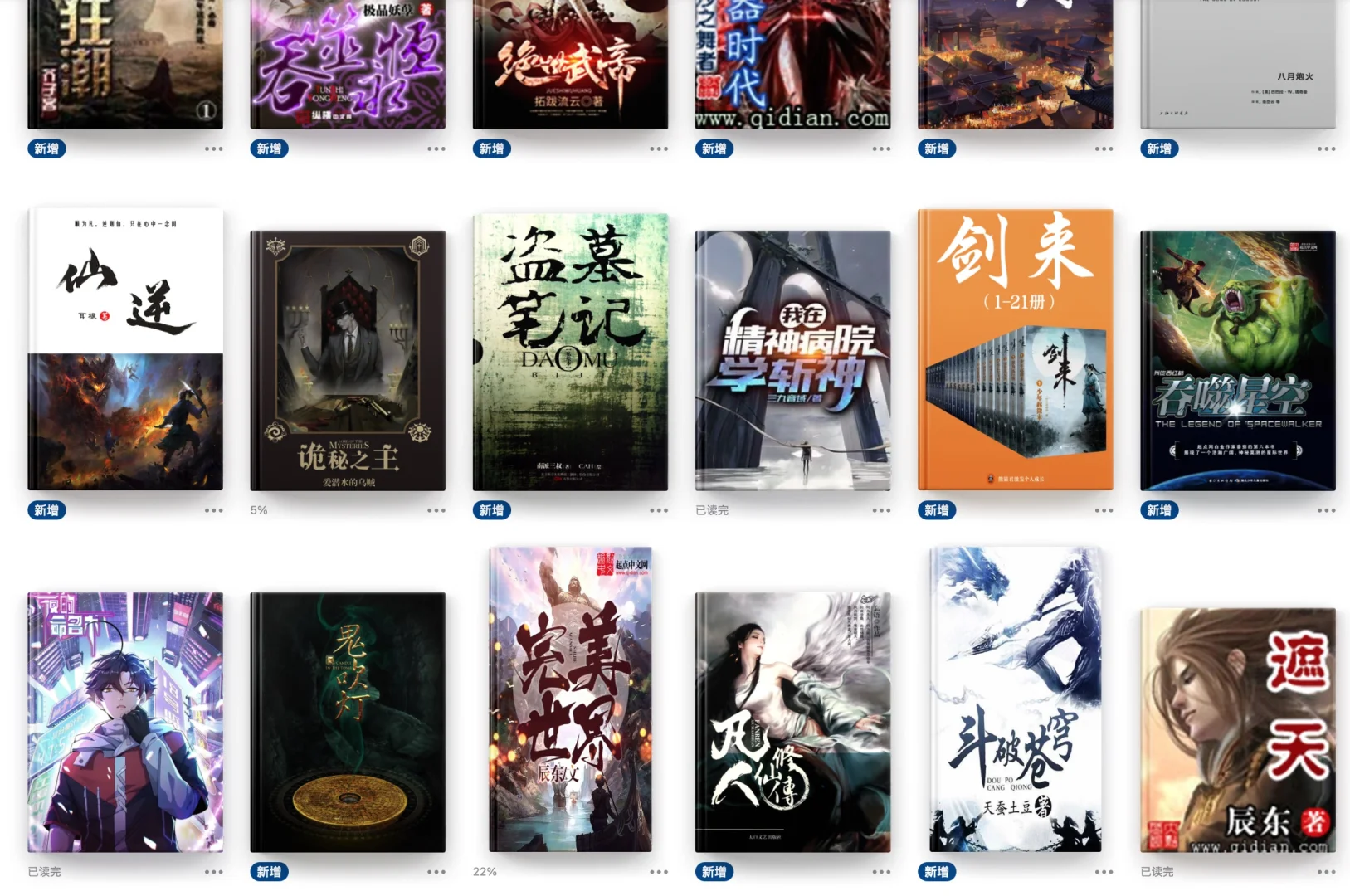
Task: Open more options for 盗墓笔记
Action: [x=659, y=510]
